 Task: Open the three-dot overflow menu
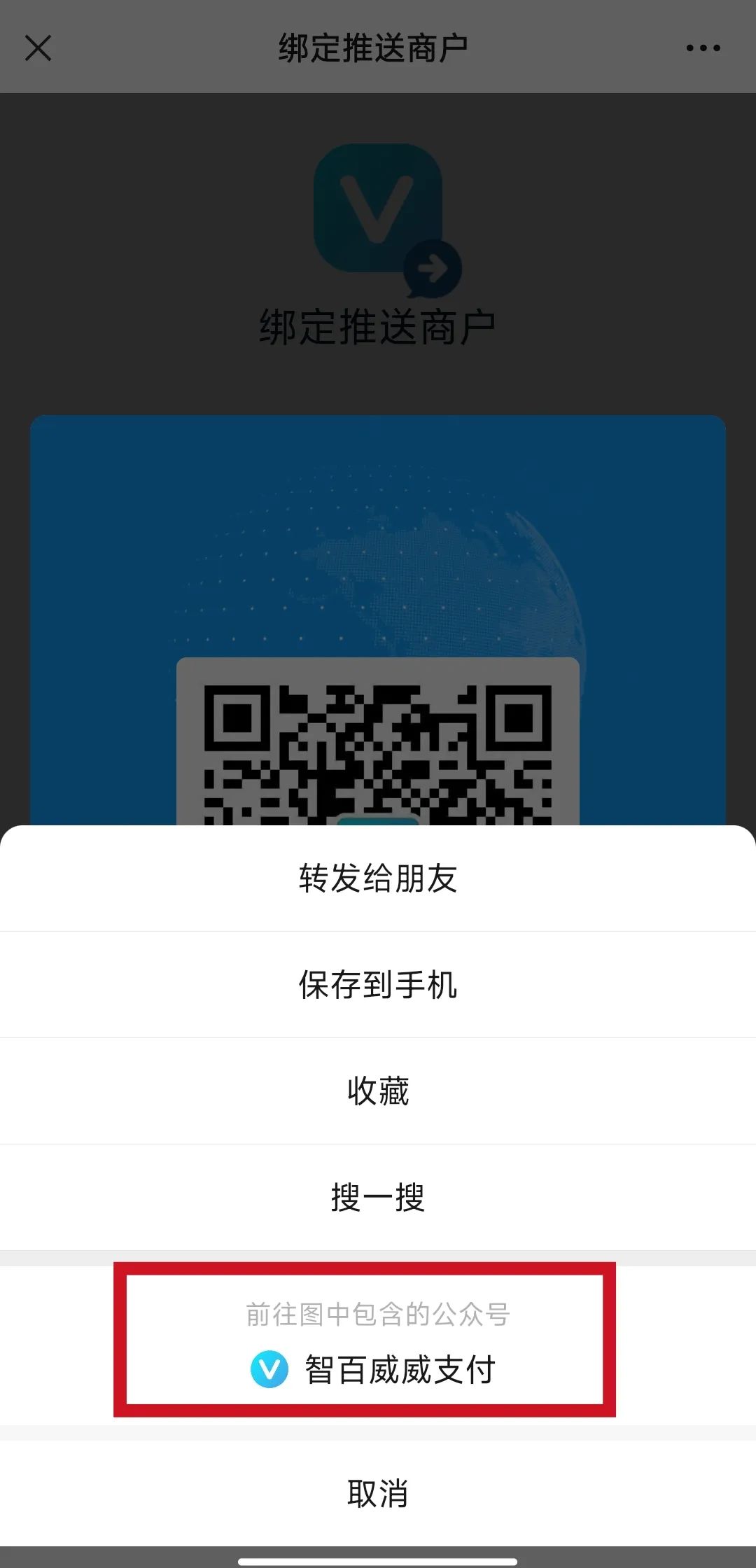tap(703, 48)
